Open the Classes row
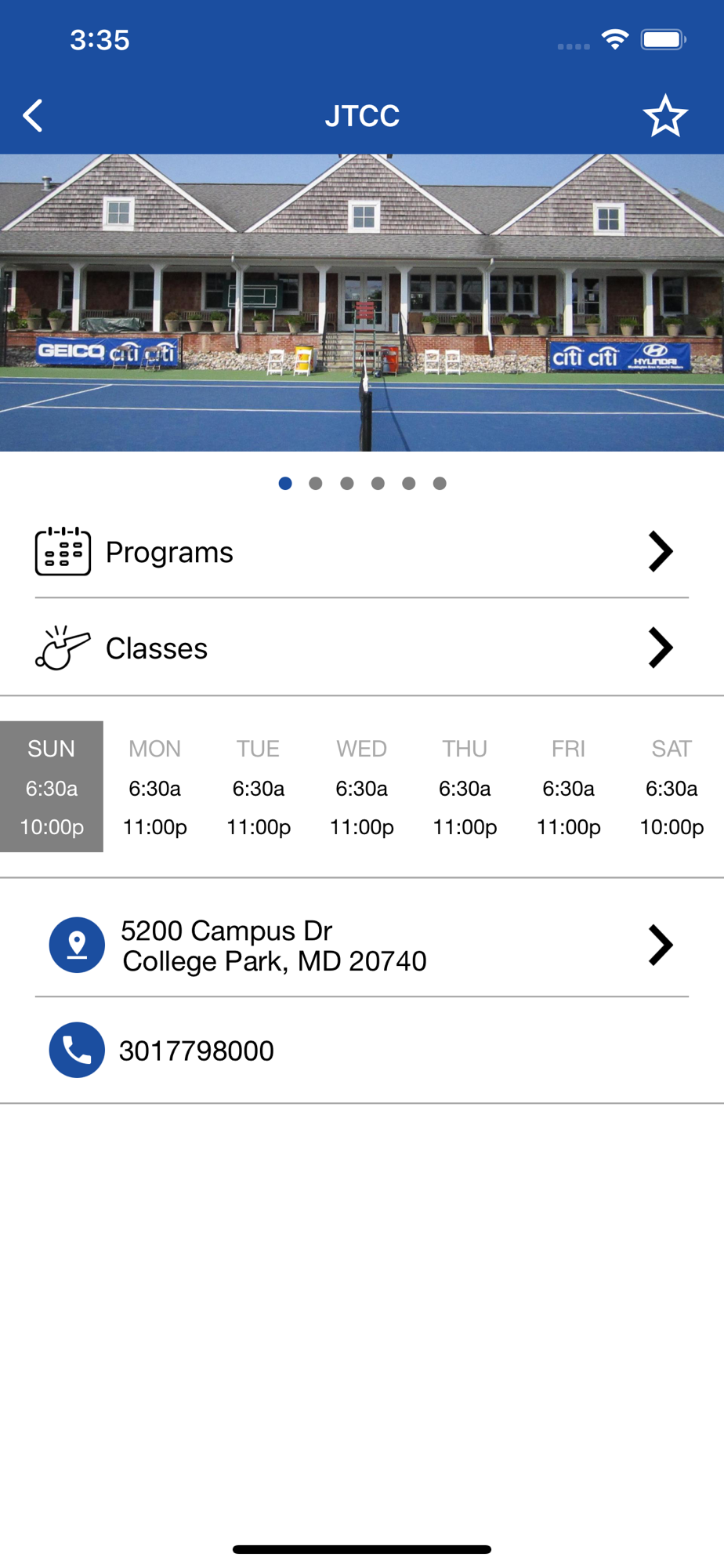 tap(362, 648)
